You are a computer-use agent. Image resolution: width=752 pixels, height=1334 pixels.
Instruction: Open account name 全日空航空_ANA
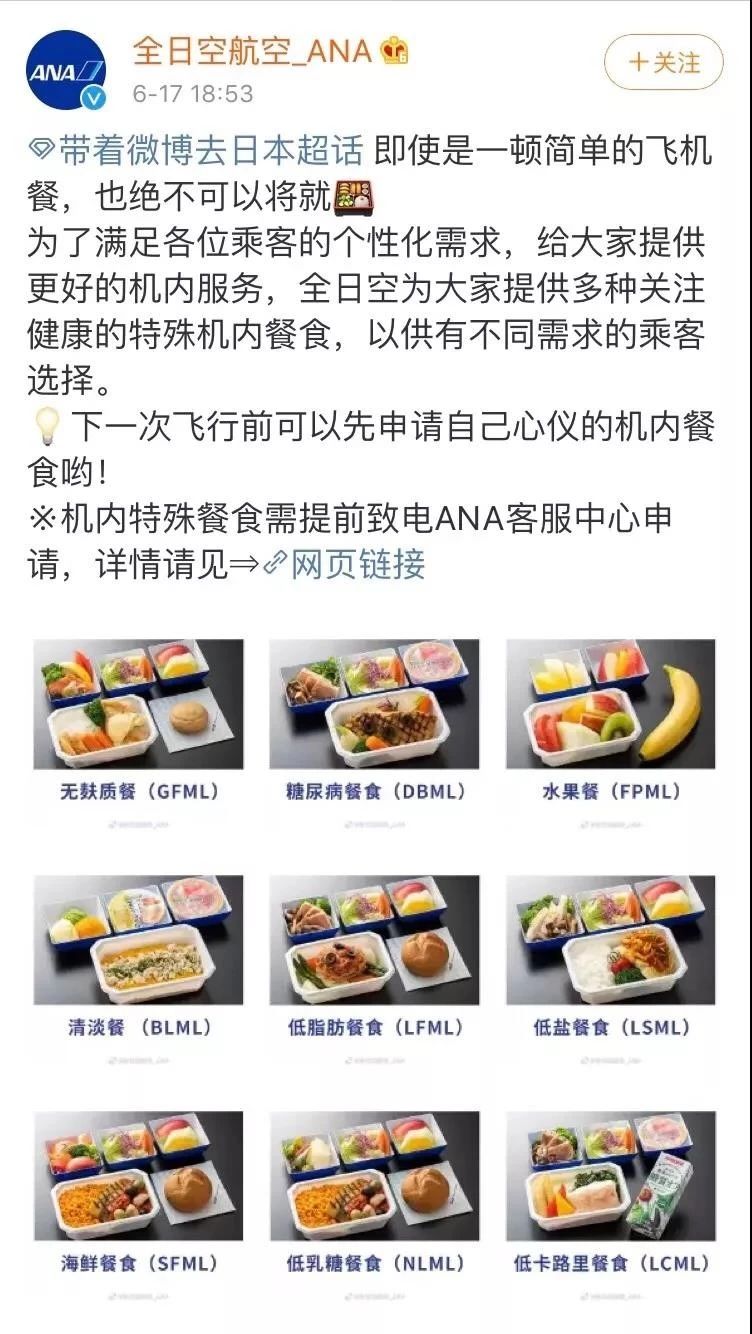click(x=252, y=50)
